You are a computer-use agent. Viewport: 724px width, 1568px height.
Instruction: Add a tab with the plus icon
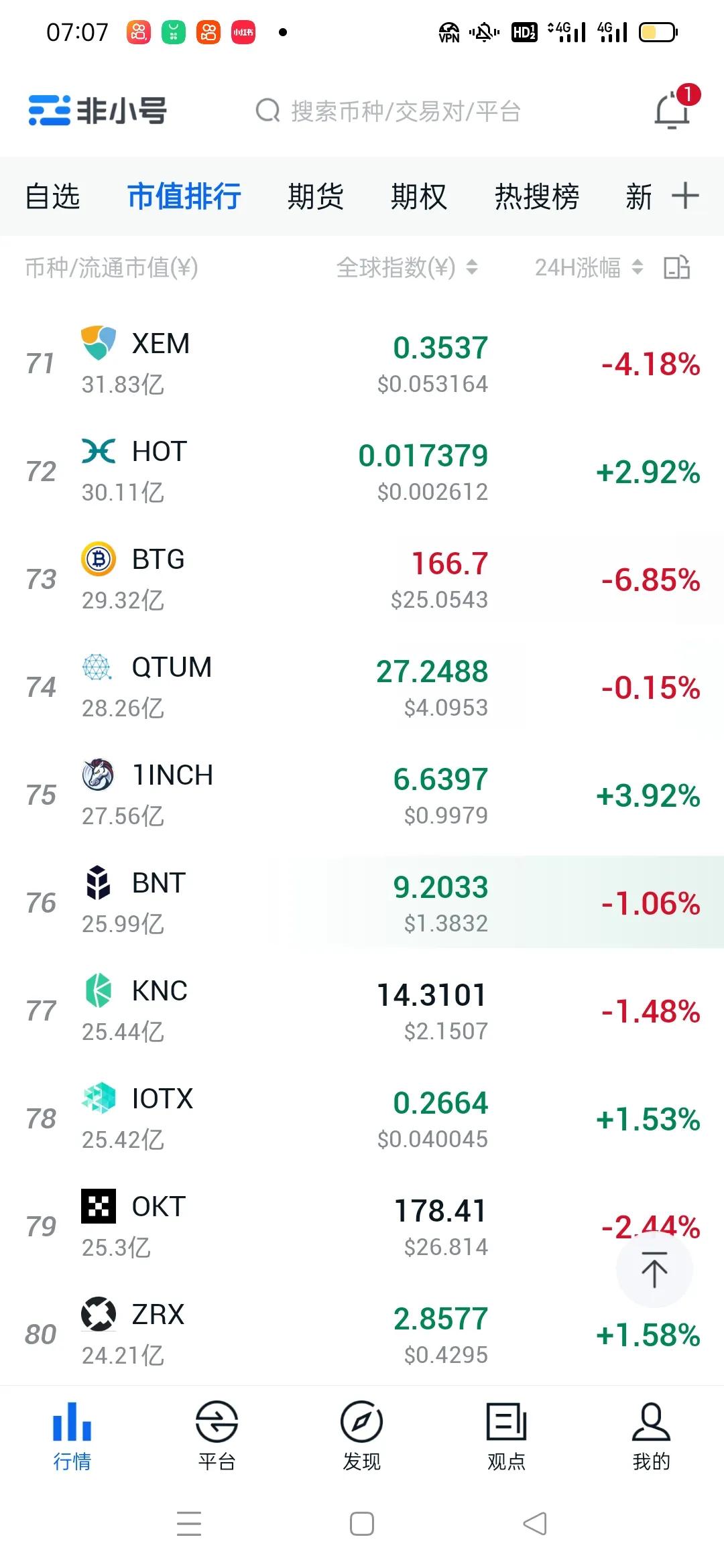tap(685, 196)
